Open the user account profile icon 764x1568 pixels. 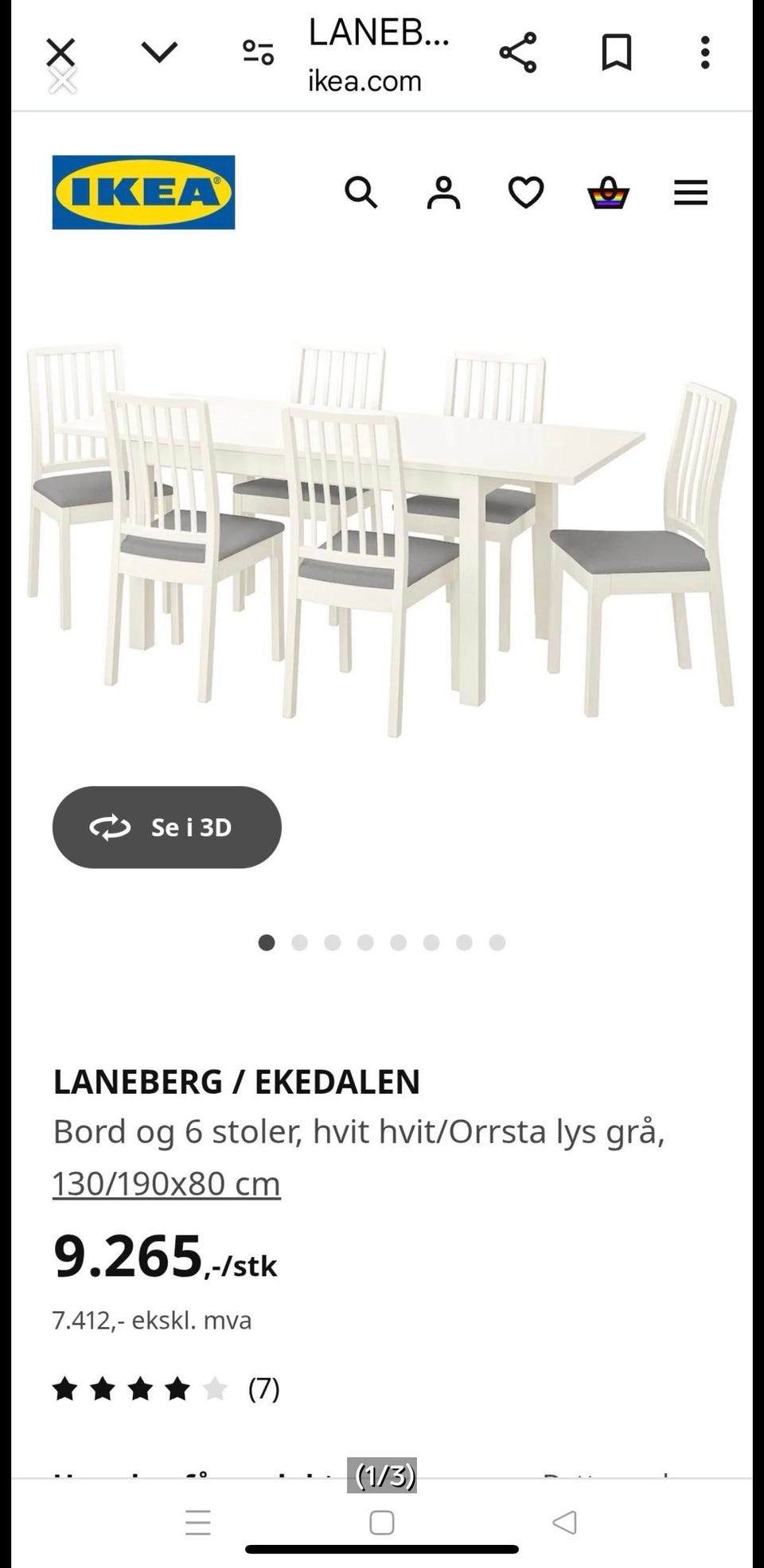[444, 193]
